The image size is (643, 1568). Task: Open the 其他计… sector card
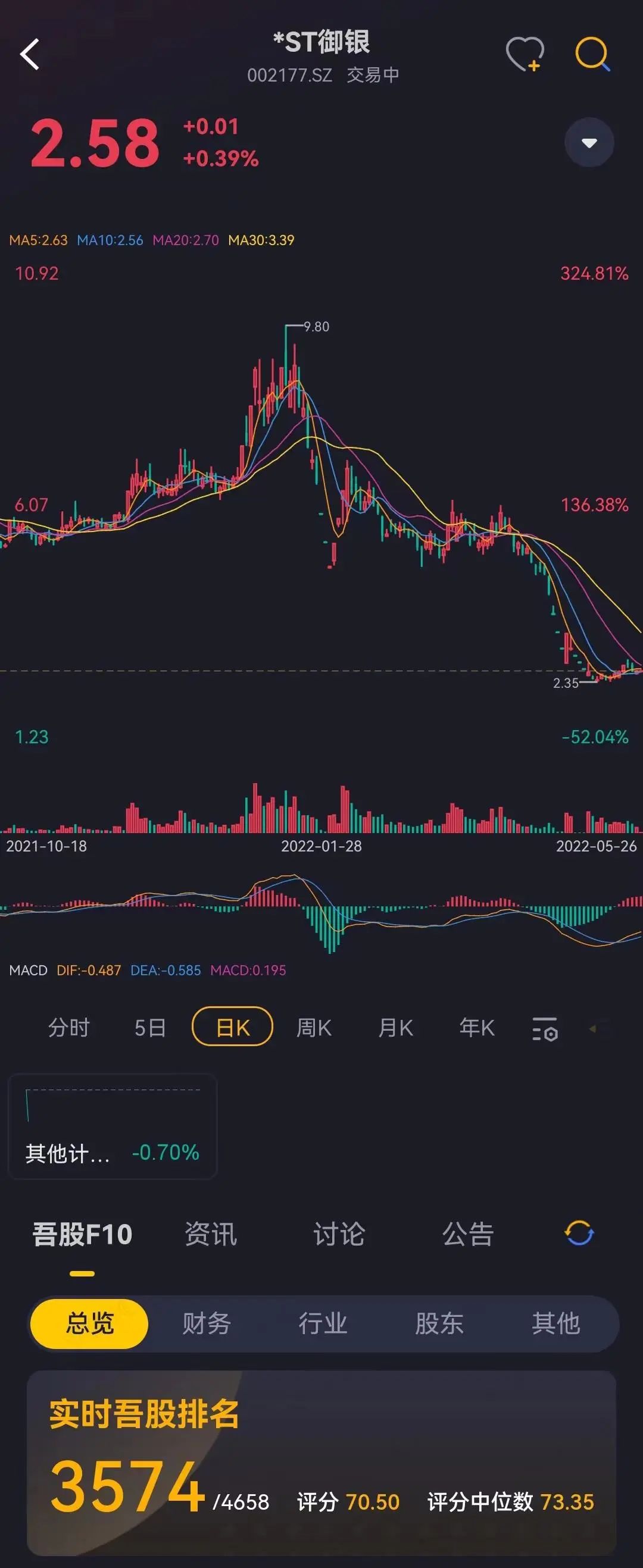tap(113, 1127)
